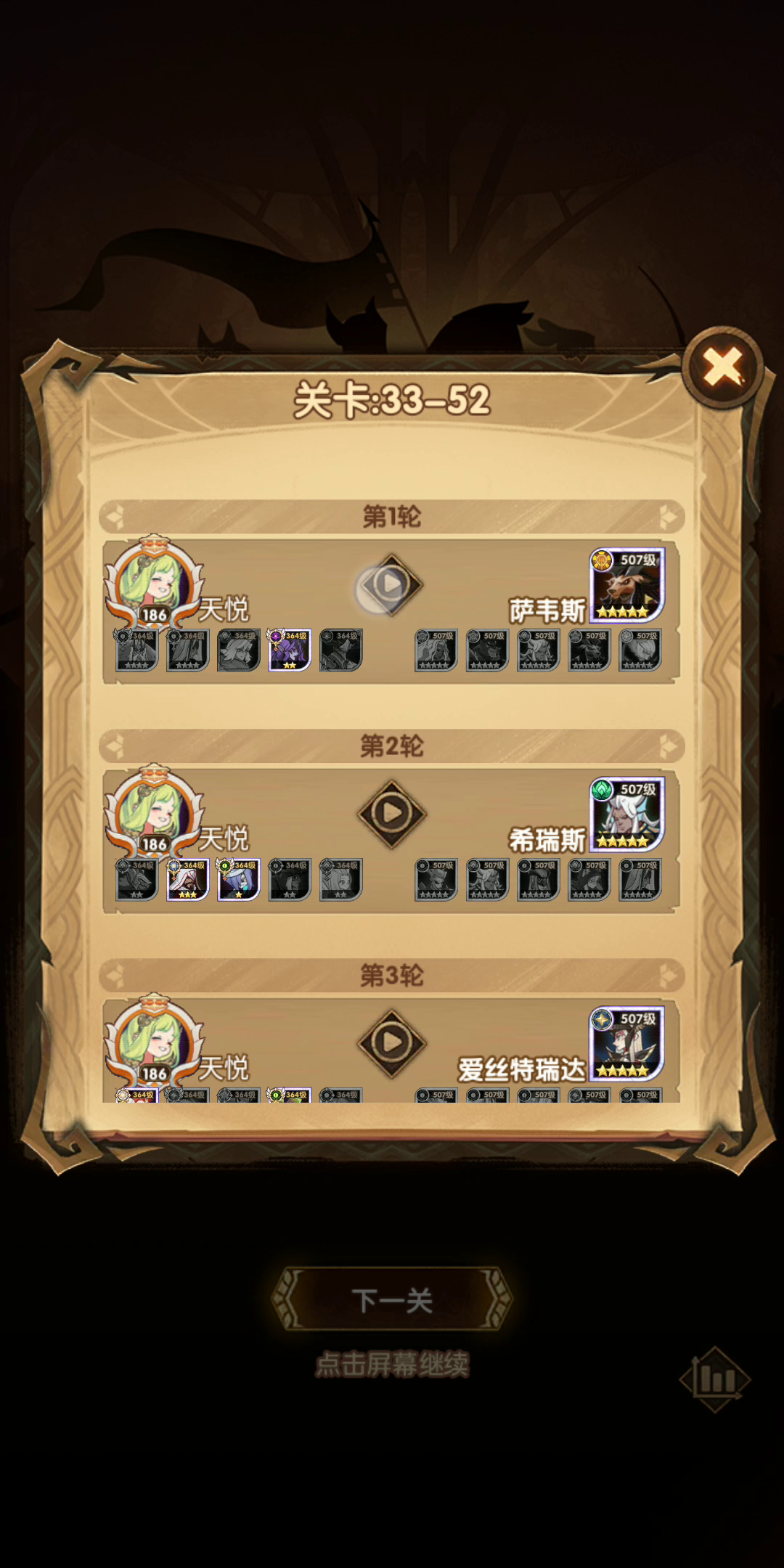
Task: Open enemy 爱丝特瑞达 hero portrait
Action: (626, 1044)
